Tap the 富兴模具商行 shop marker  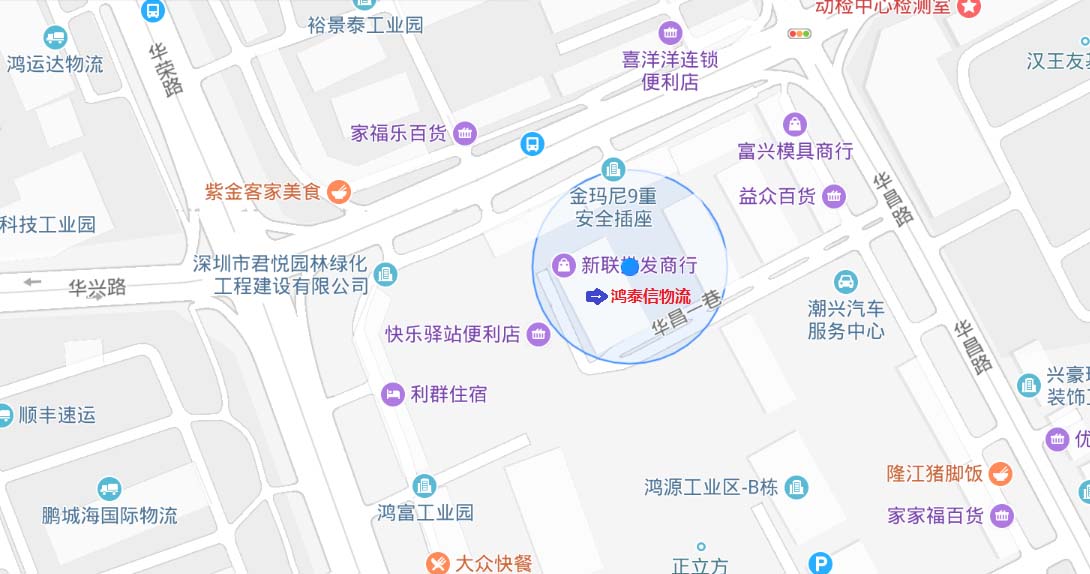point(795,125)
